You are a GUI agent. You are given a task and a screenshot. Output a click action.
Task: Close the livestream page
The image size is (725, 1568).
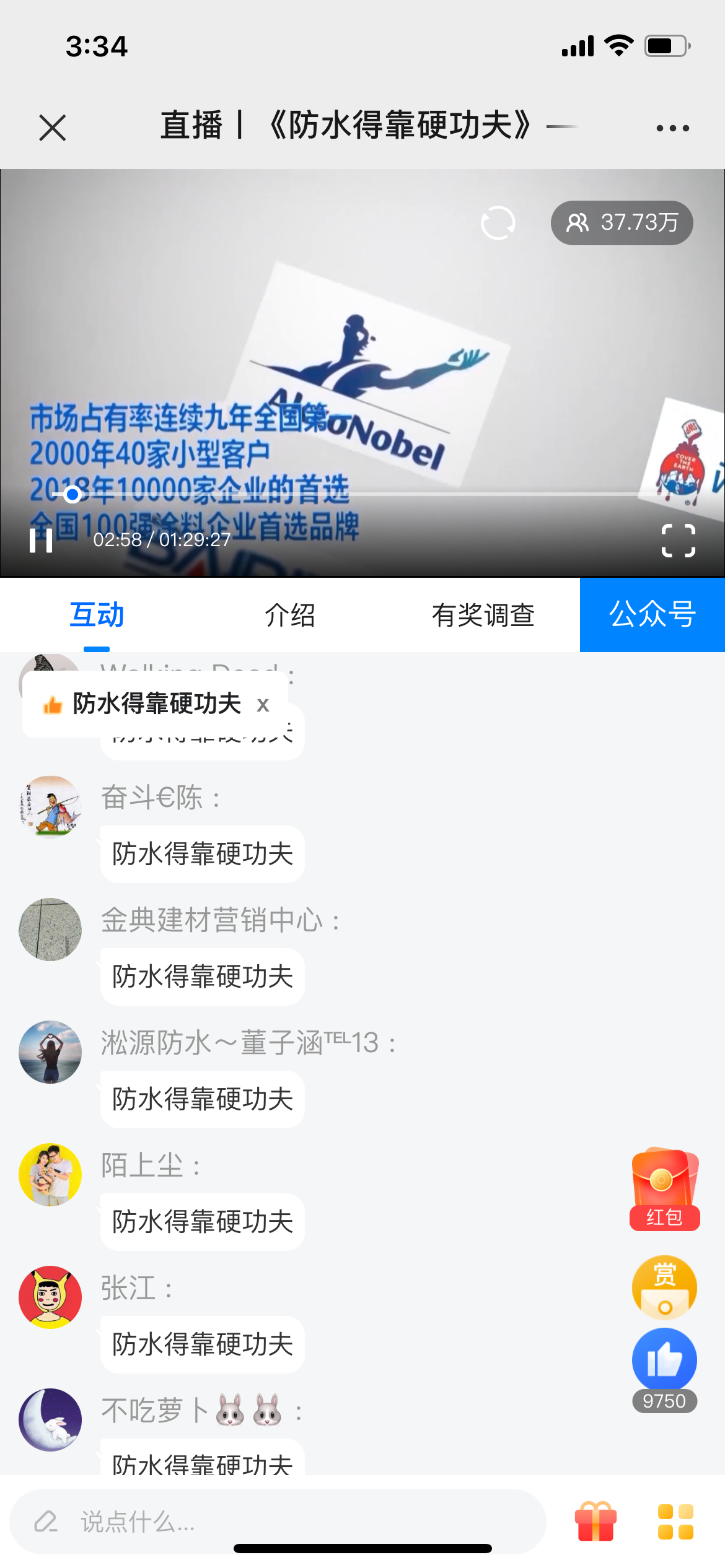point(52,128)
